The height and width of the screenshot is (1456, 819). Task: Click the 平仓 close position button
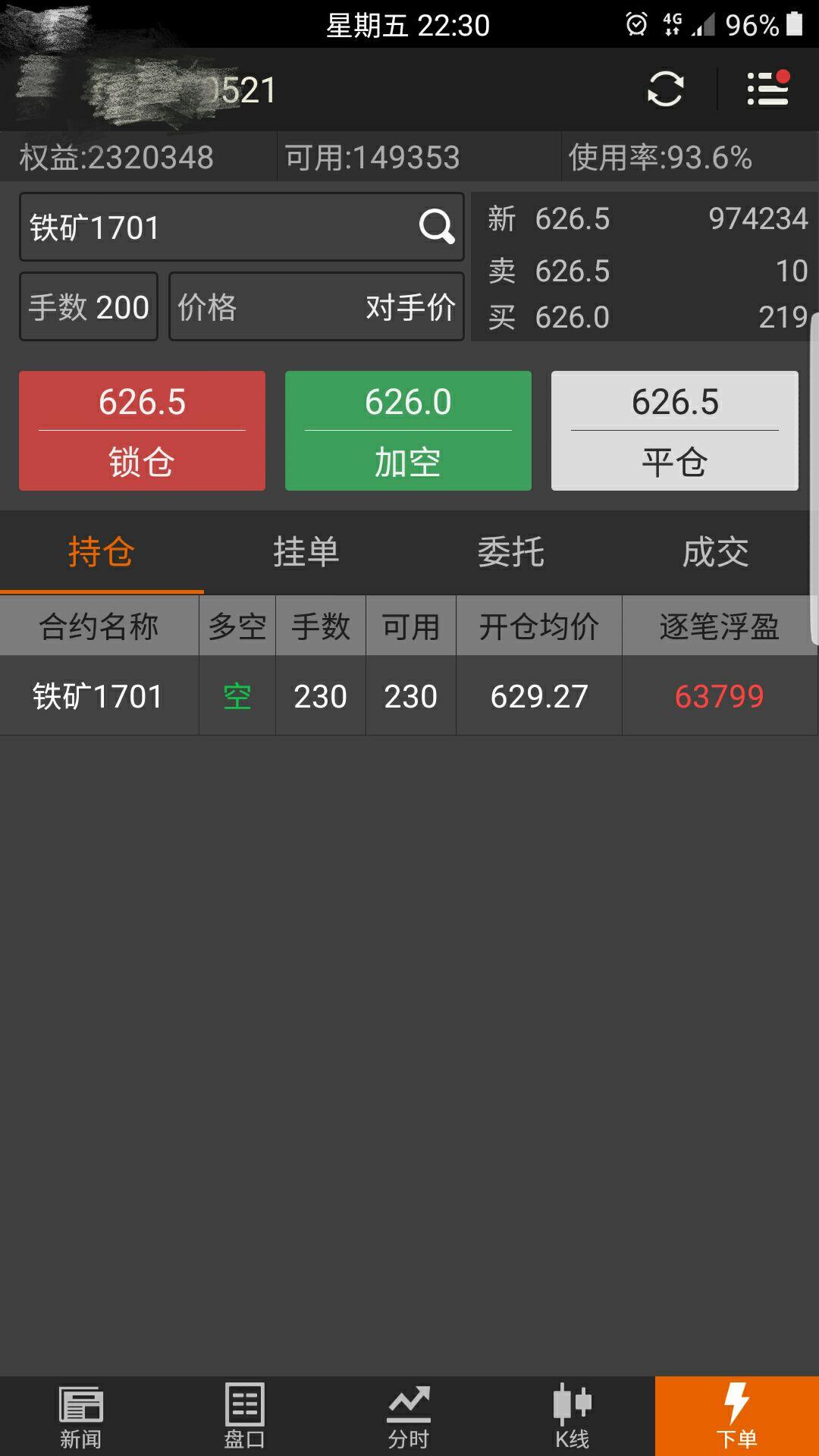(674, 431)
